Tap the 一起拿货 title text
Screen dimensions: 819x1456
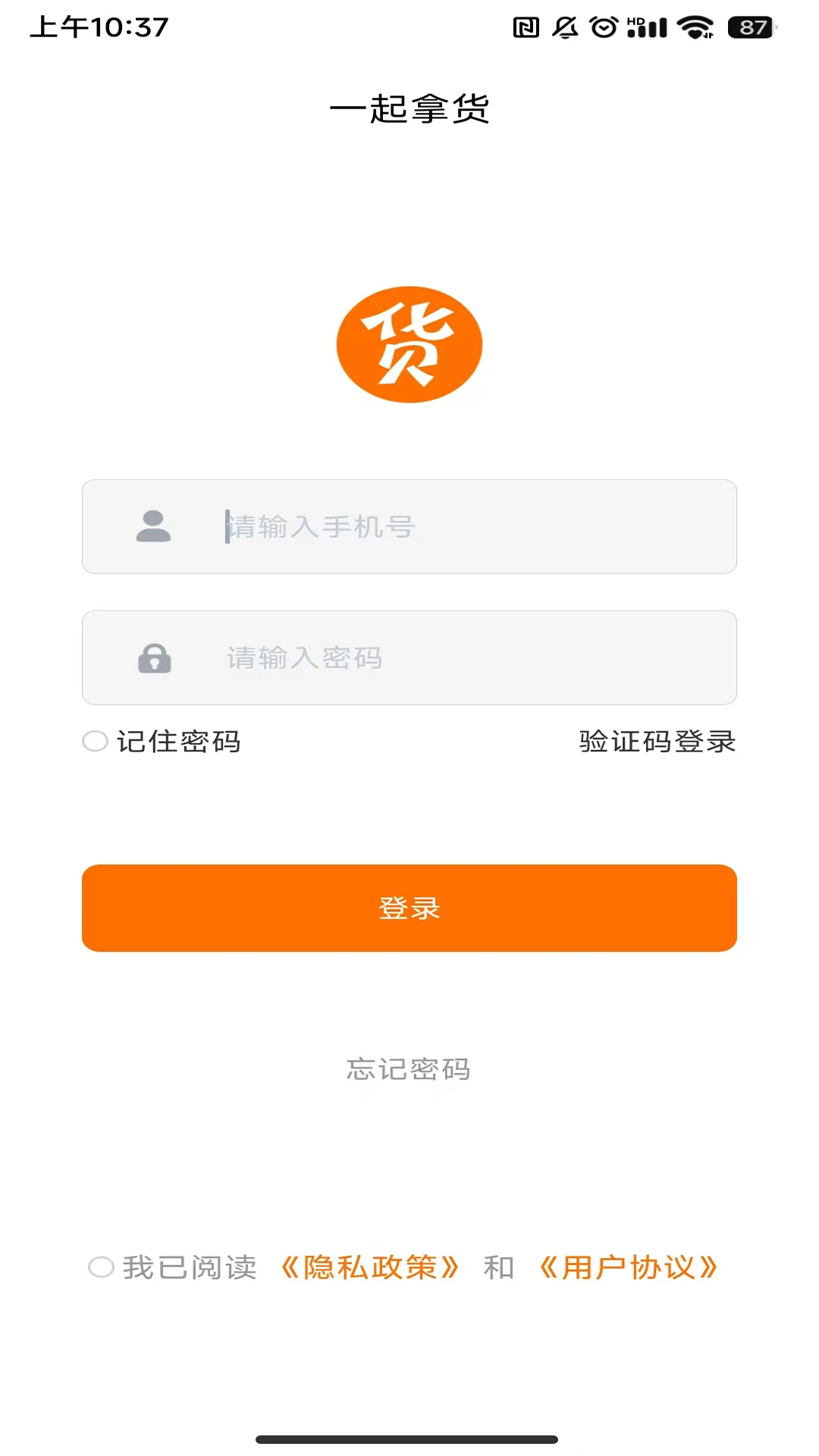(x=409, y=107)
